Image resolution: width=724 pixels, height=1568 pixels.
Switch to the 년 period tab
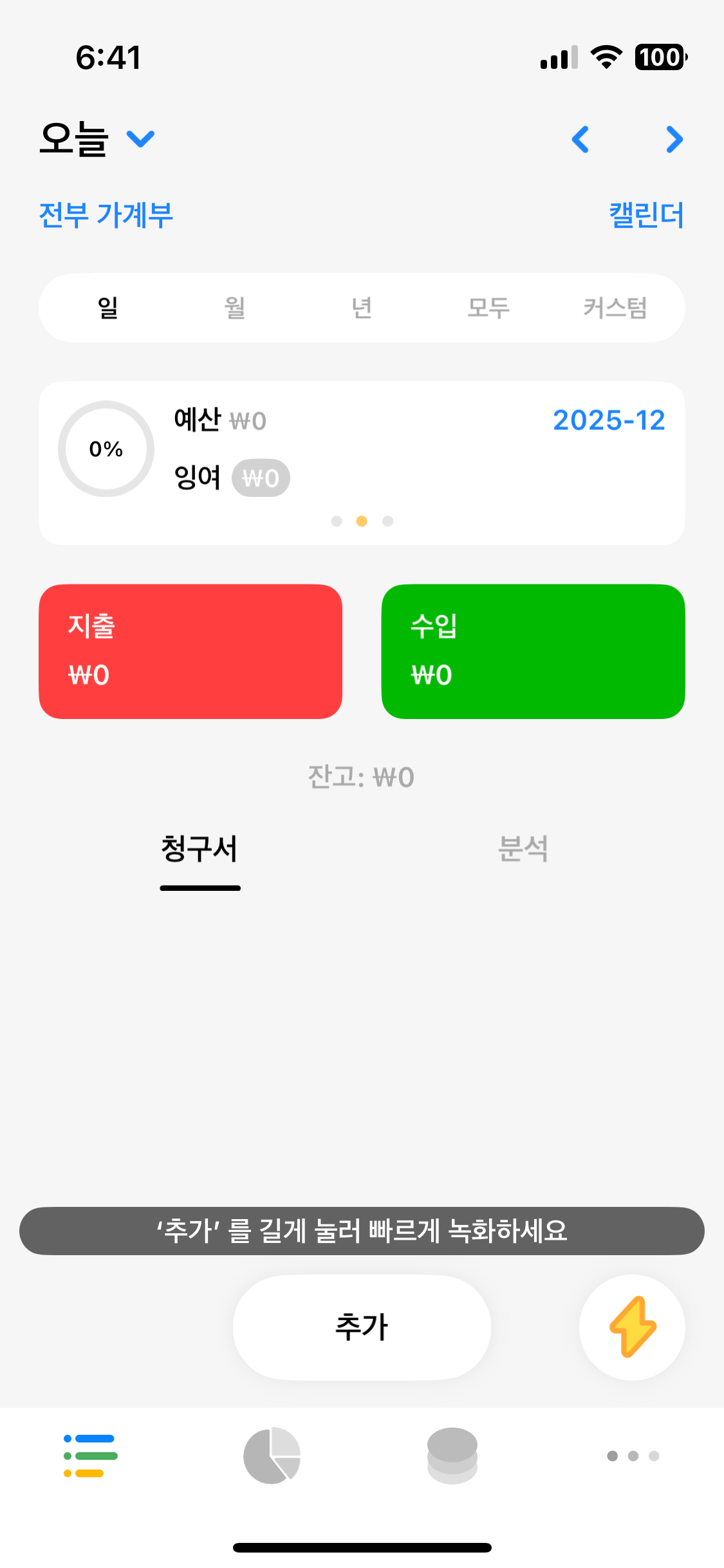[362, 308]
